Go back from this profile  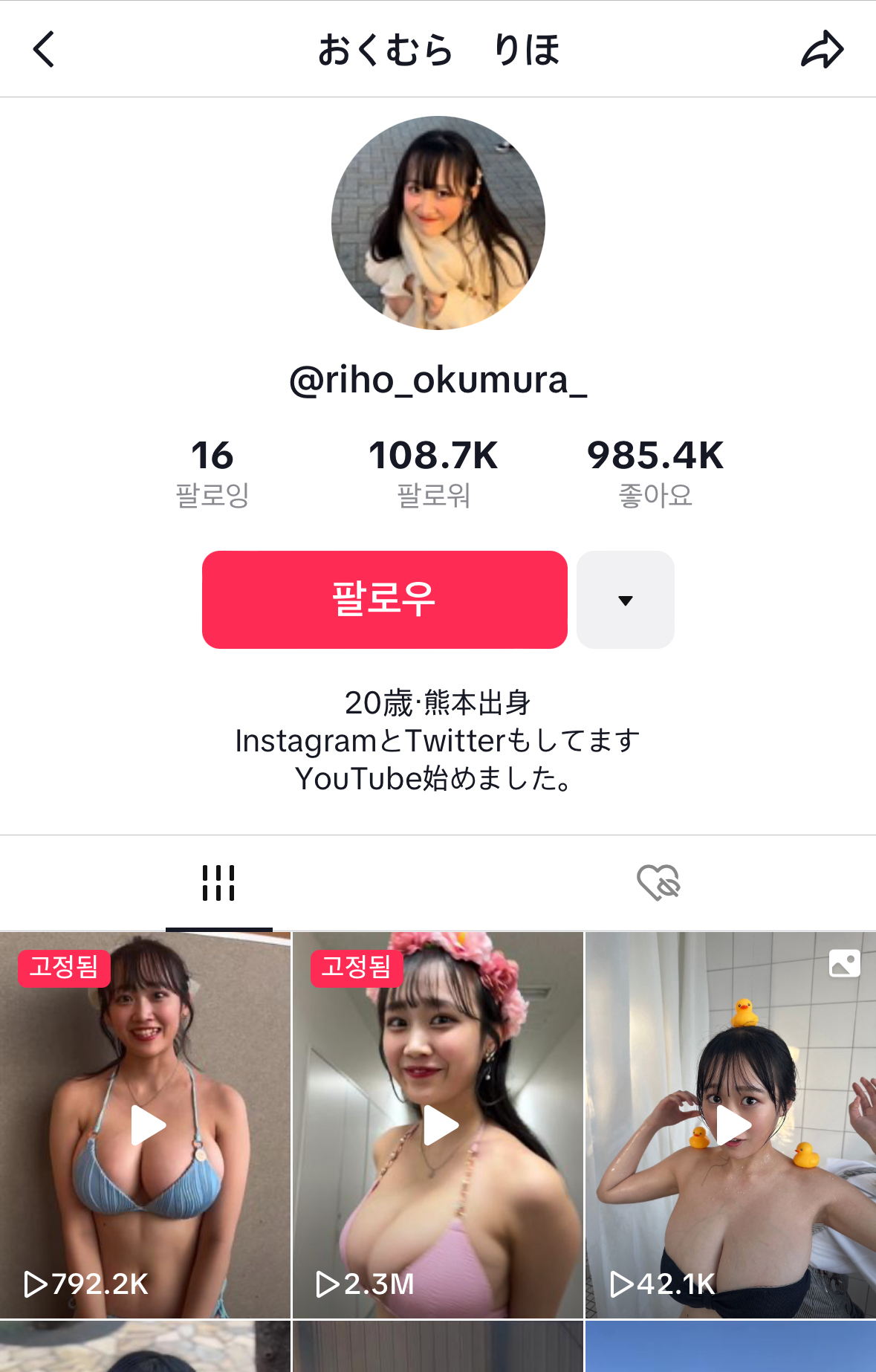(x=45, y=49)
